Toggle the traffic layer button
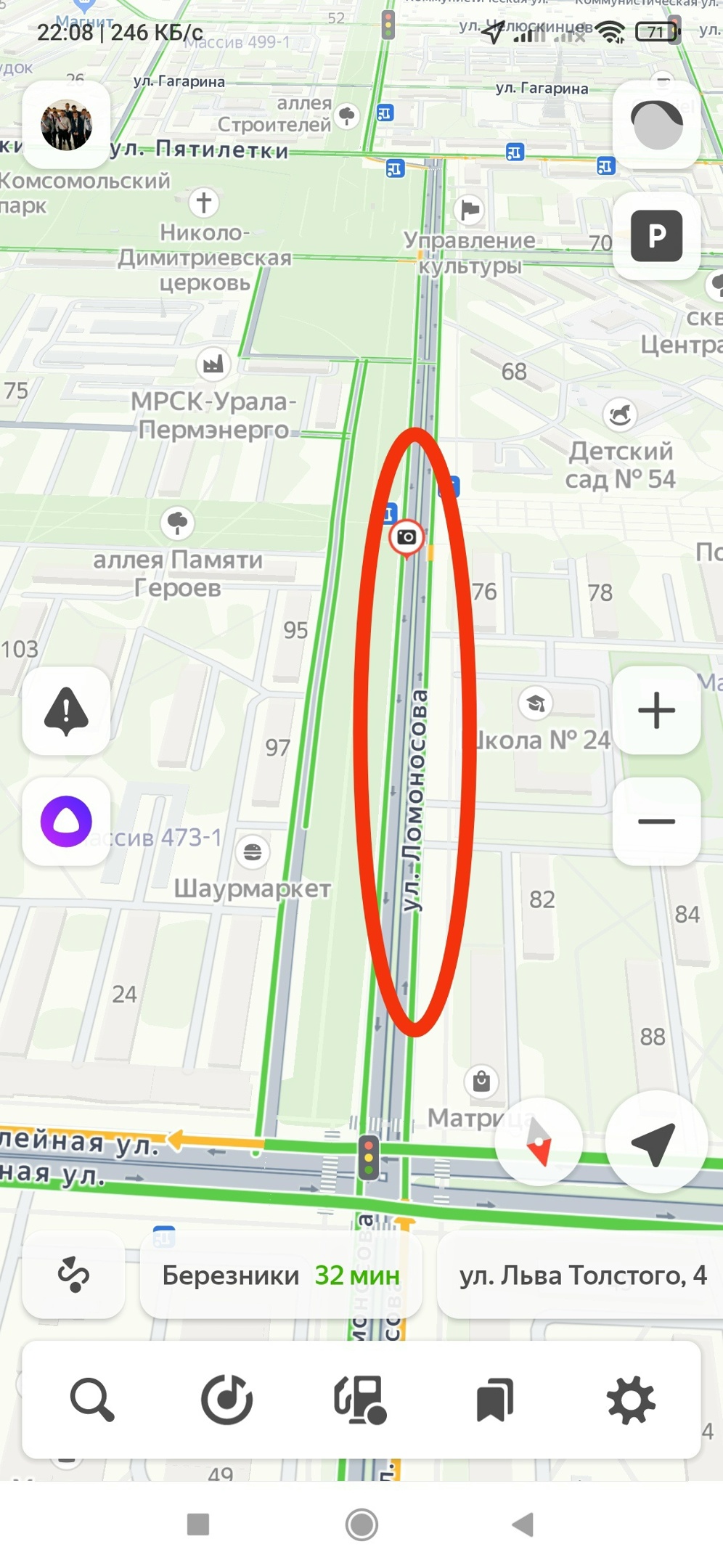 (x=656, y=125)
